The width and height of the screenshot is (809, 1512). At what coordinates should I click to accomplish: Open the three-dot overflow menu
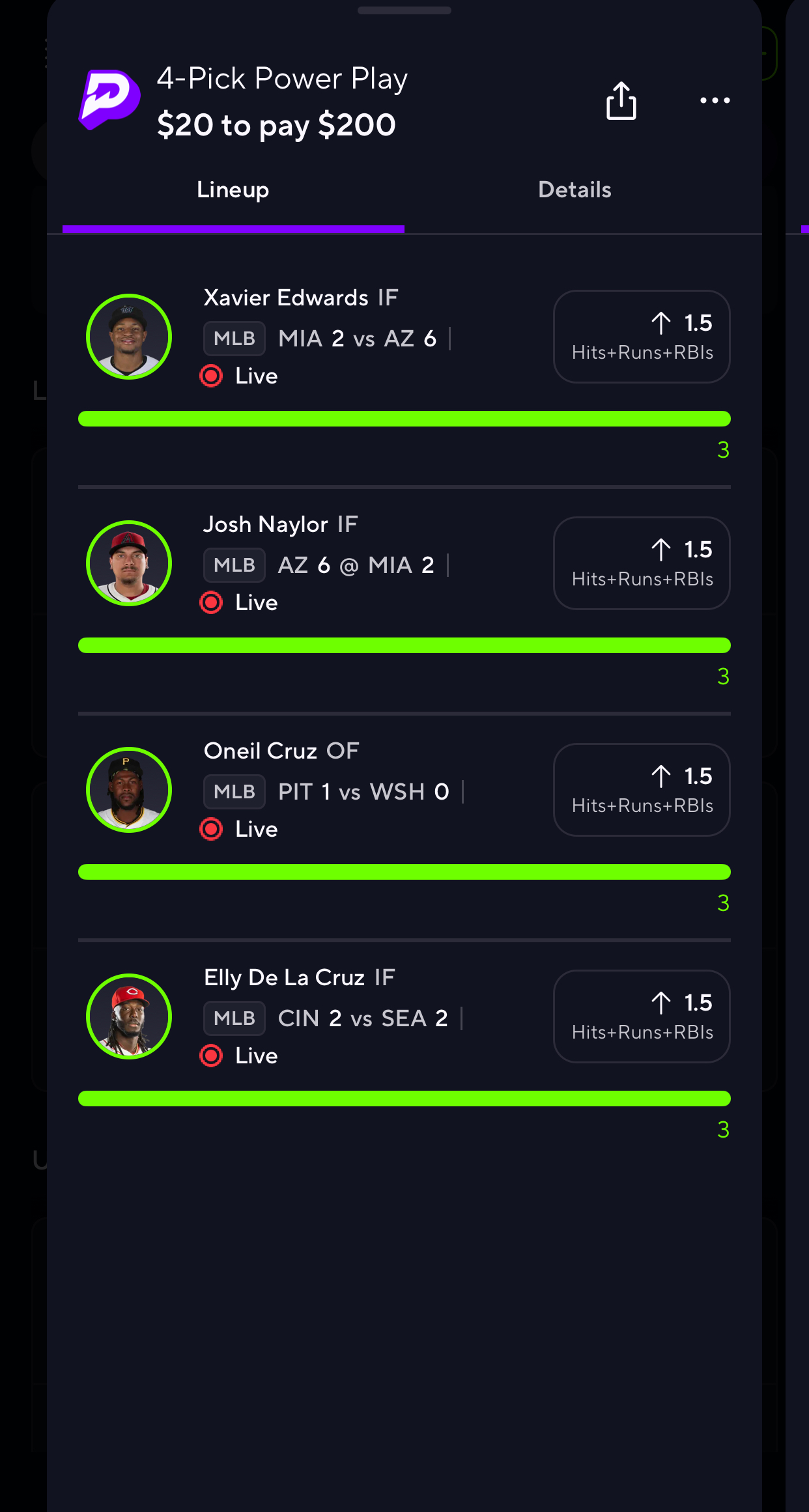715,100
